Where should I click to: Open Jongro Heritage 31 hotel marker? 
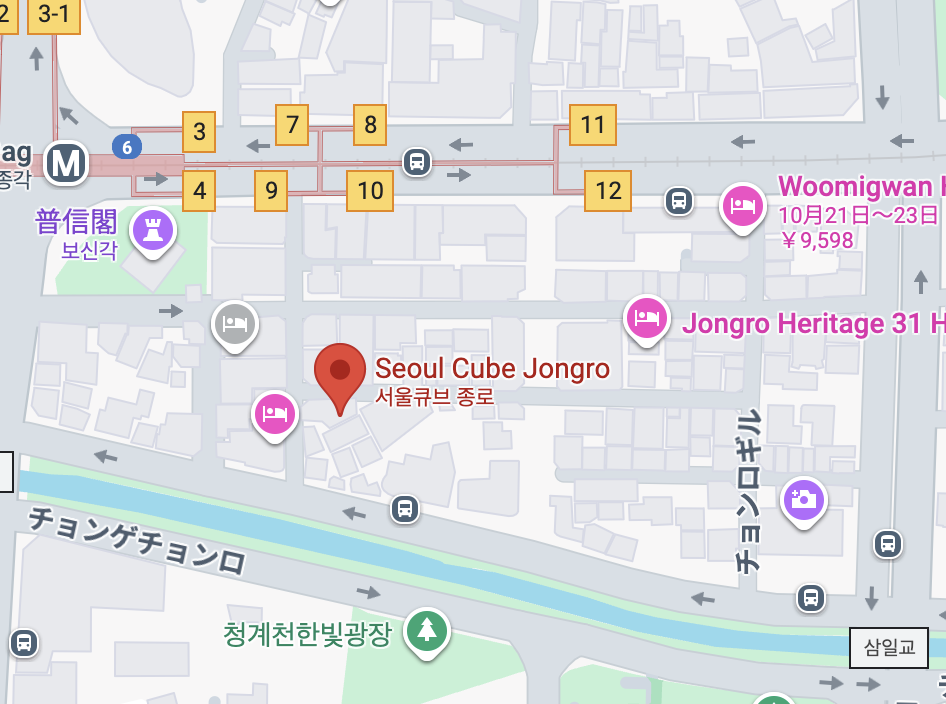click(x=646, y=318)
